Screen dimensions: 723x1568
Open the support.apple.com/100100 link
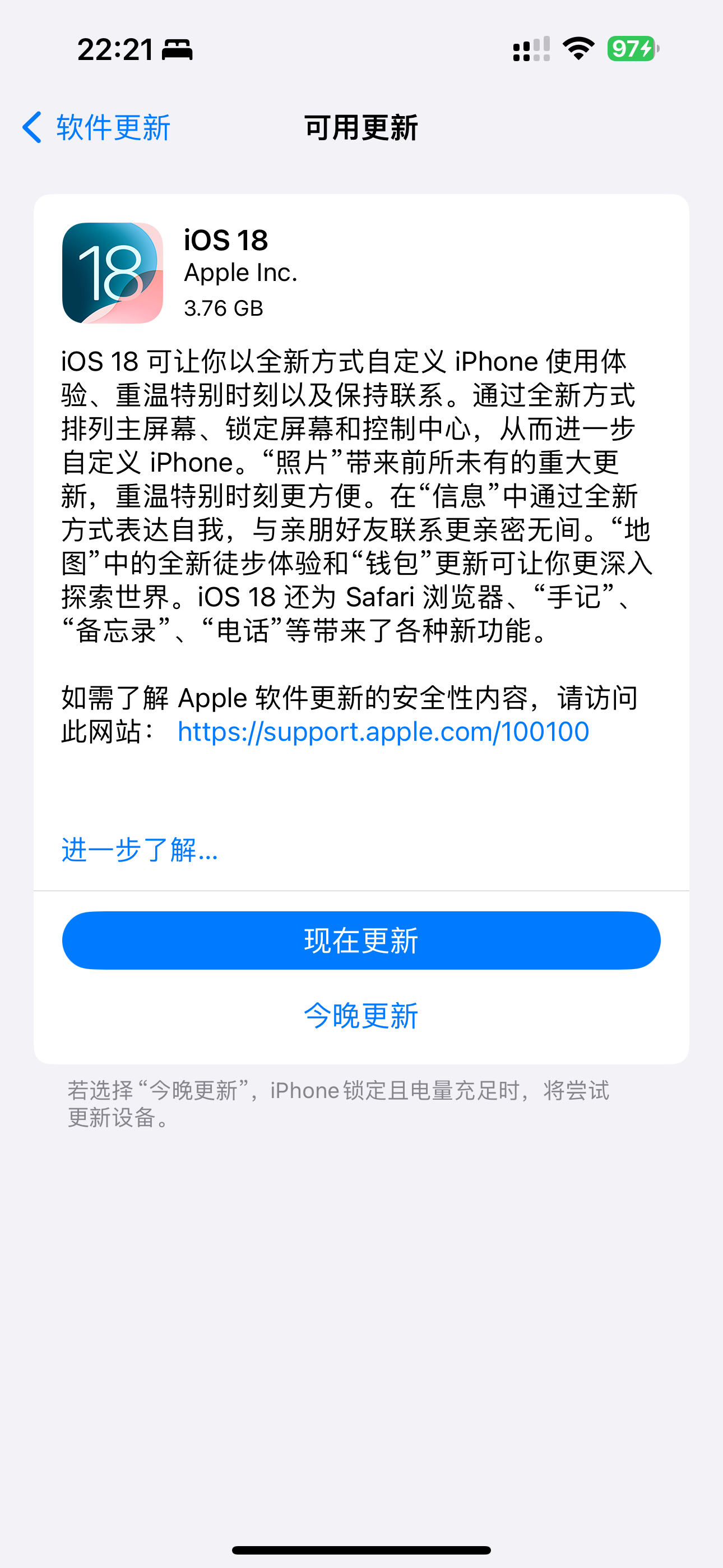point(383,731)
